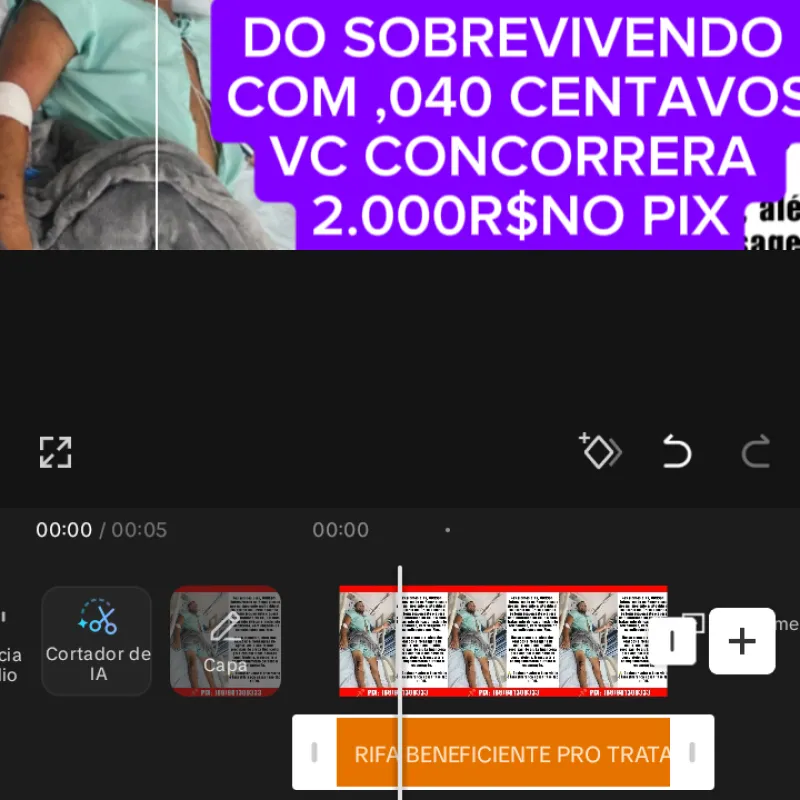The image size is (800, 800).
Task: Expand the preview to fullscreen
Action: pos(55,452)
